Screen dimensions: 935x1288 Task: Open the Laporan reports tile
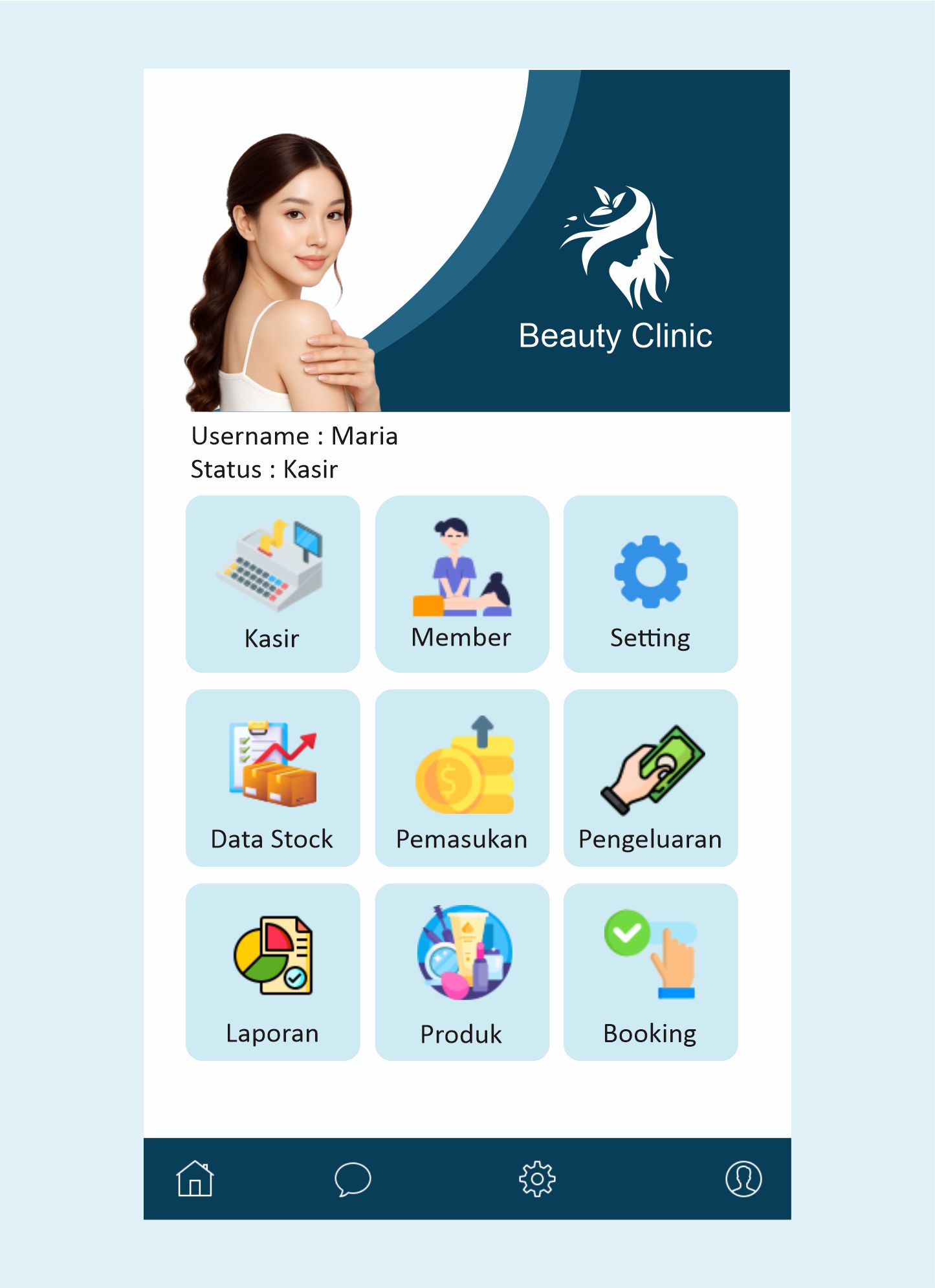[272, 972]
